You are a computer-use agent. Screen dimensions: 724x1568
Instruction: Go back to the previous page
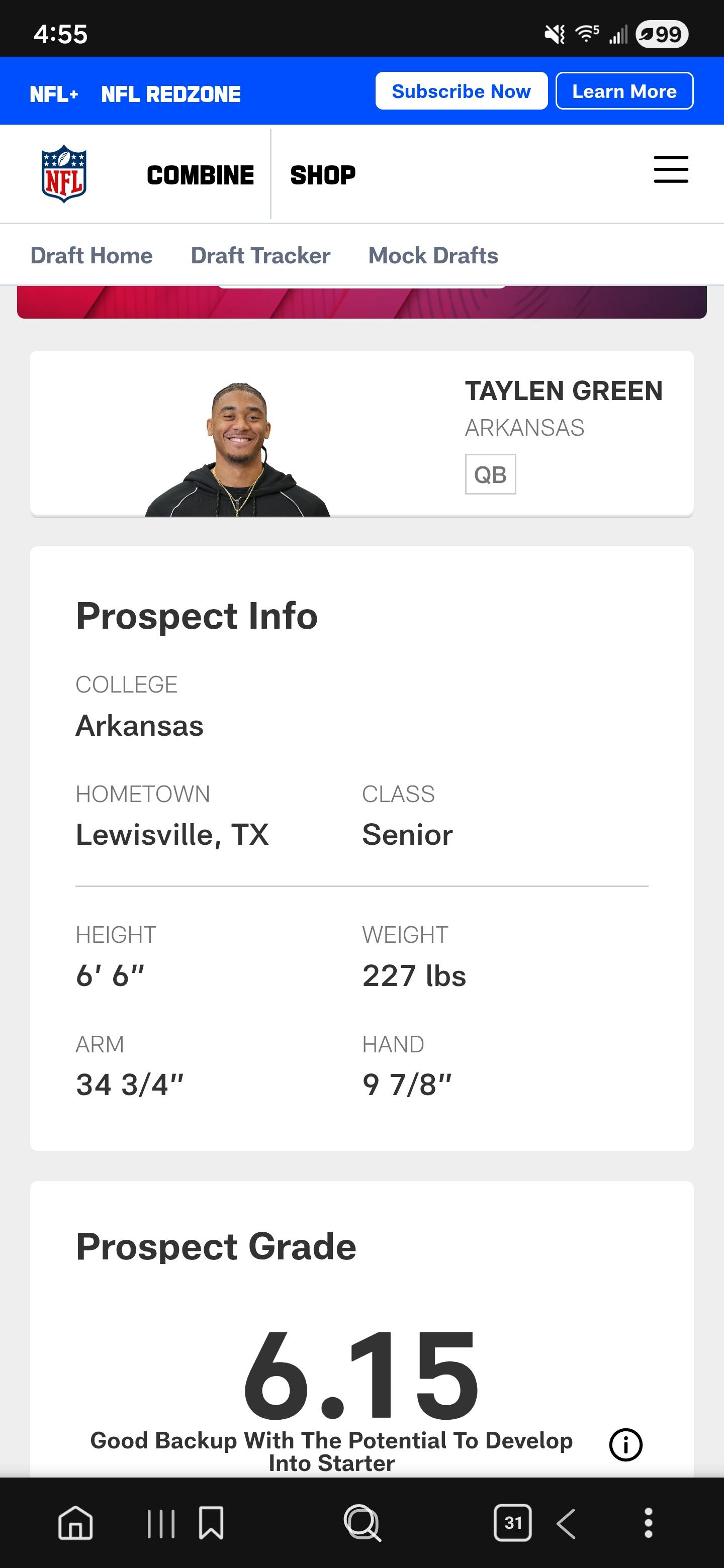coord(567,1523)
